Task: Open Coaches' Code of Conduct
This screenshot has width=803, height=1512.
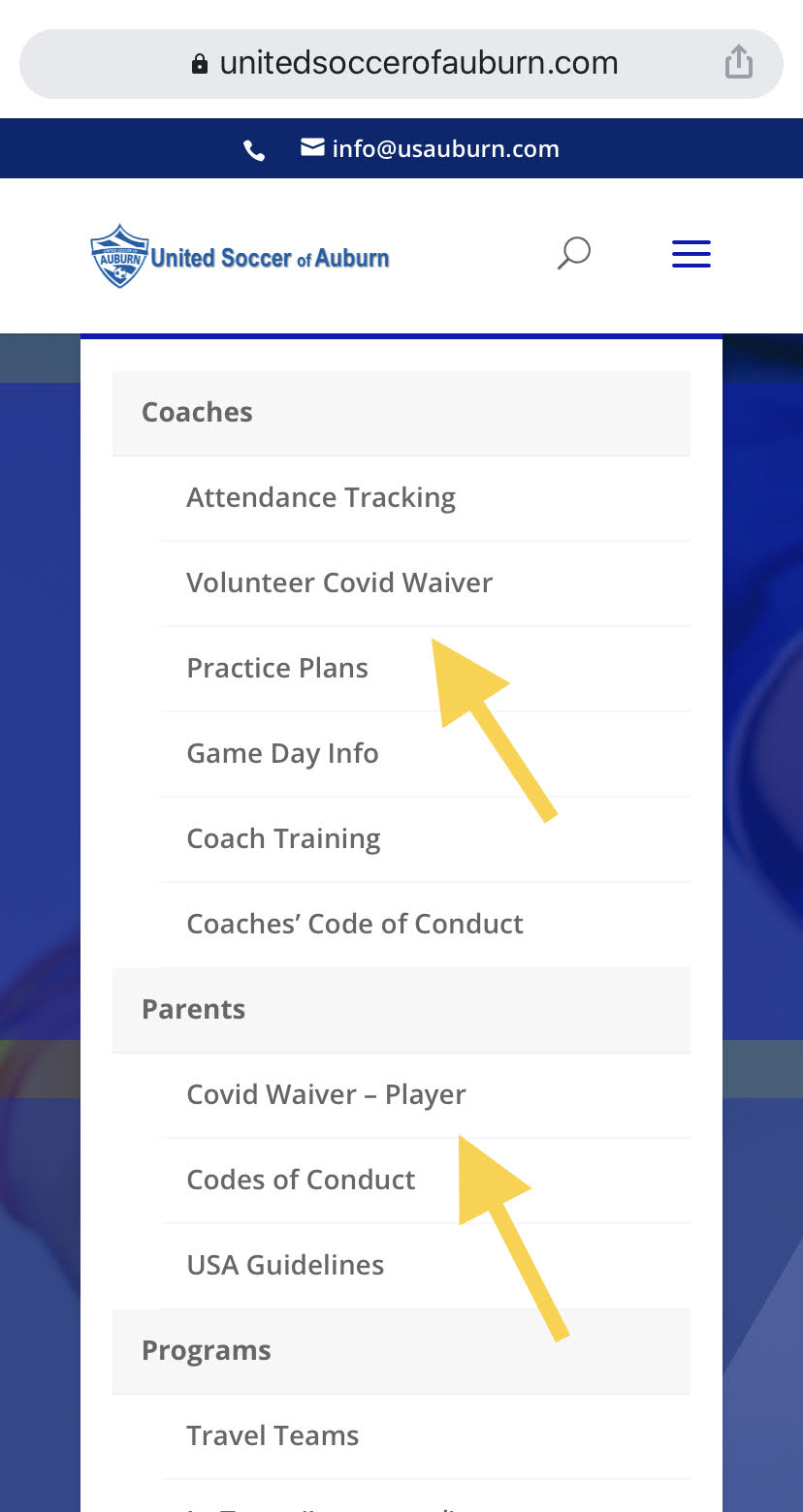Action: pos(426,925)
